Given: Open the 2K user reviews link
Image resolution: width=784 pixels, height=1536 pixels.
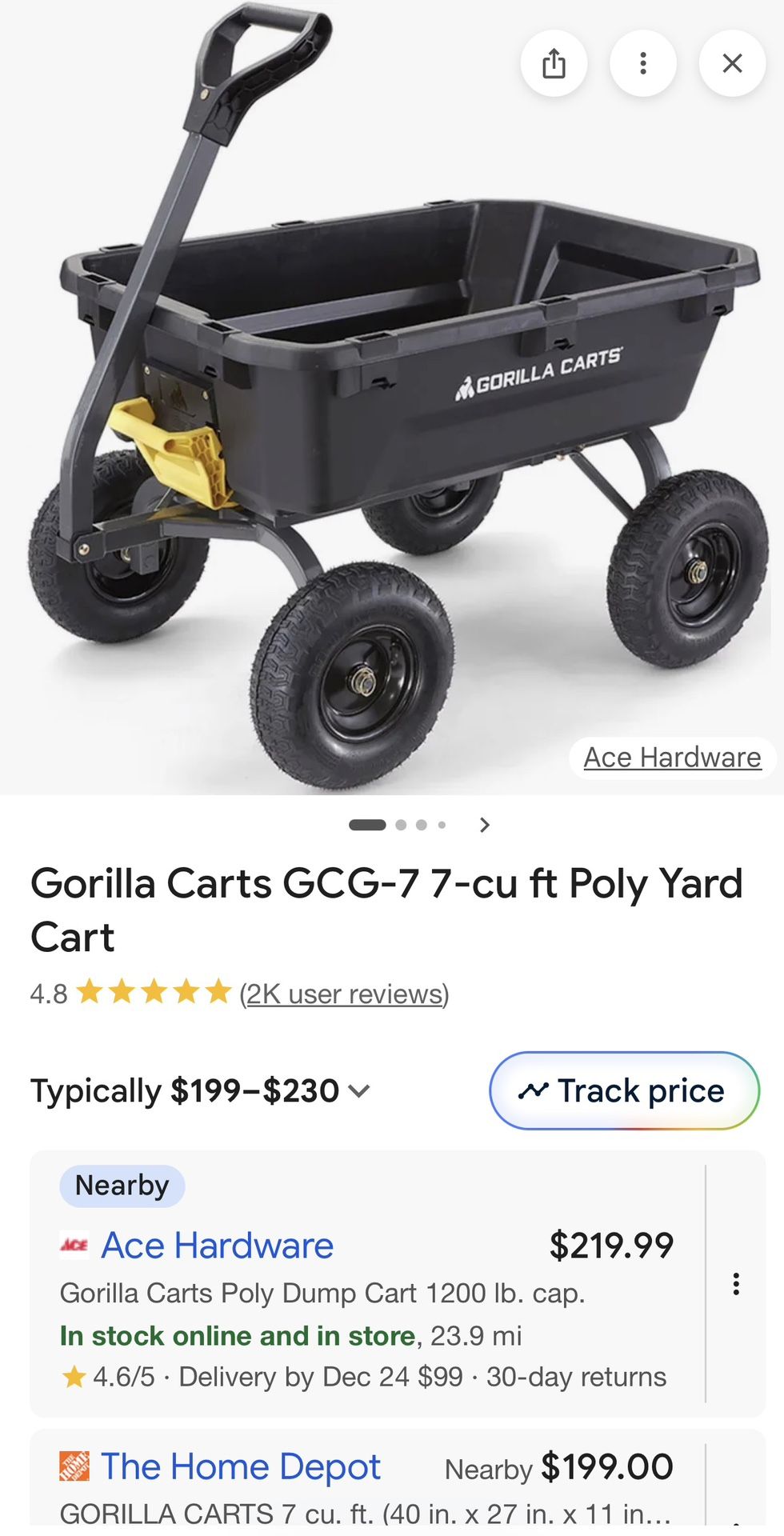Looking at the screenshot, I should [x=342, y=993].
